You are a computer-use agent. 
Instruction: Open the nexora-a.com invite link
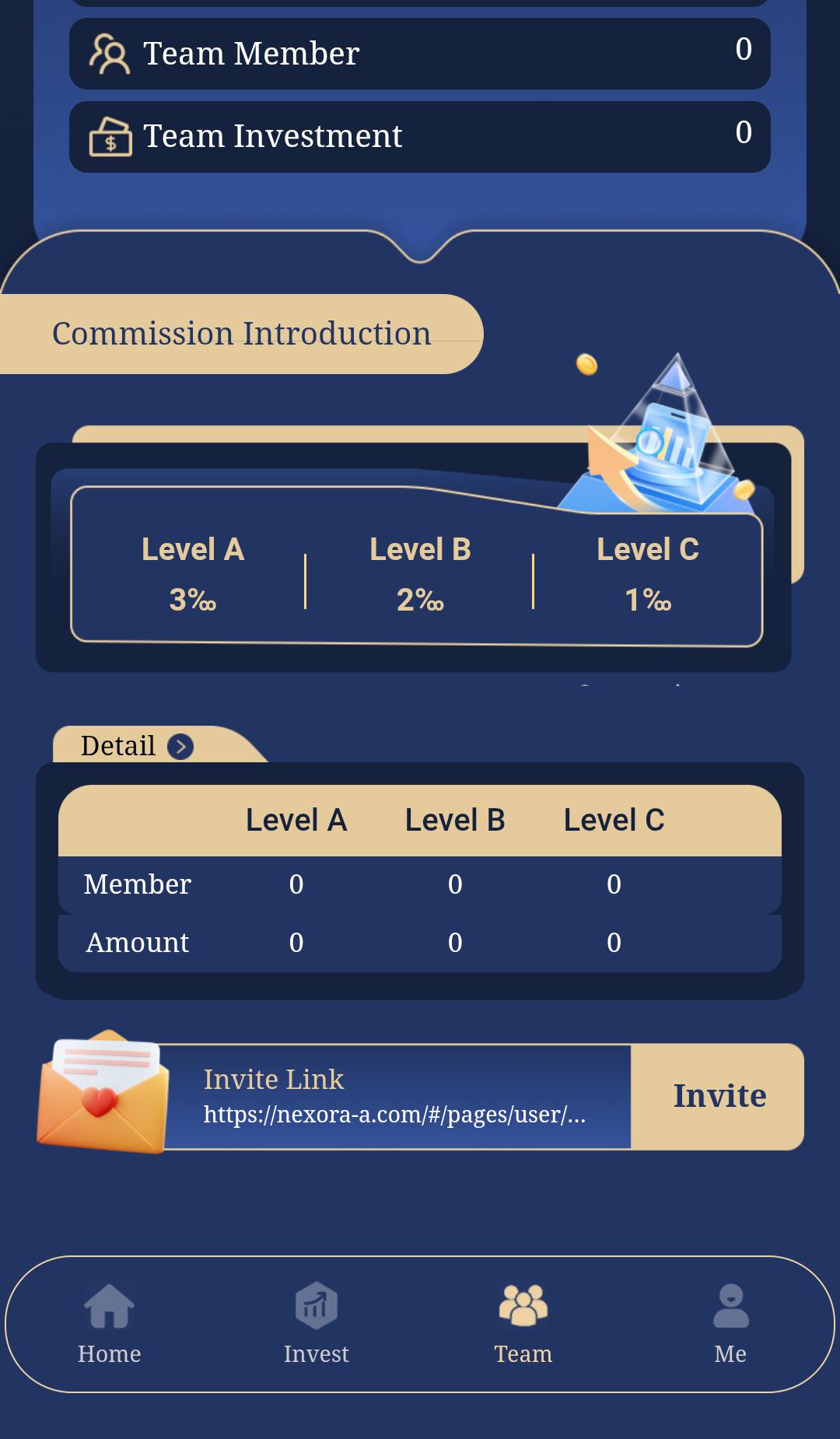395,1115
